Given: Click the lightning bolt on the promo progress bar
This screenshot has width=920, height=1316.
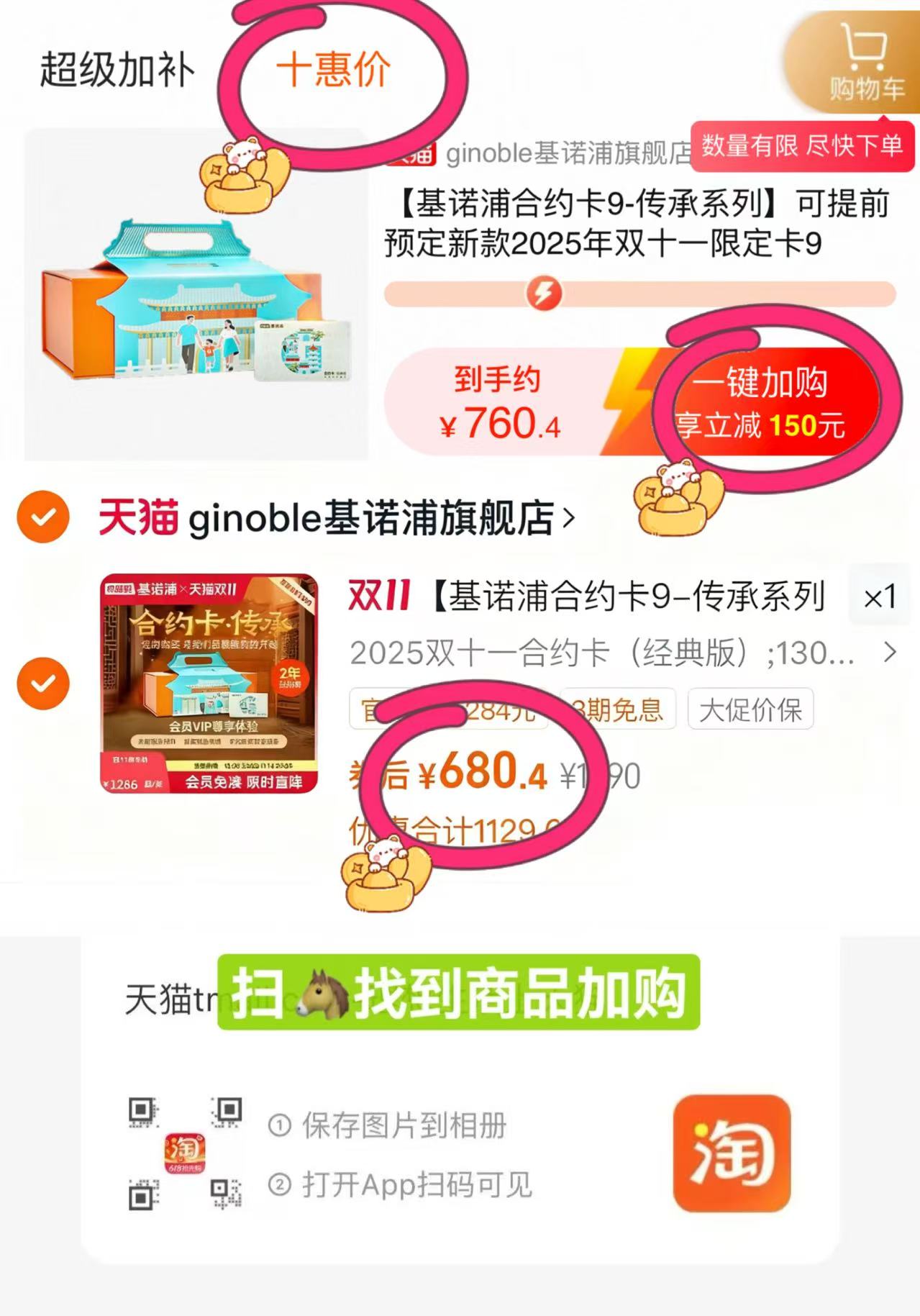Looking at the screenshot, I should pyautogui.click(x=545, y=293).
